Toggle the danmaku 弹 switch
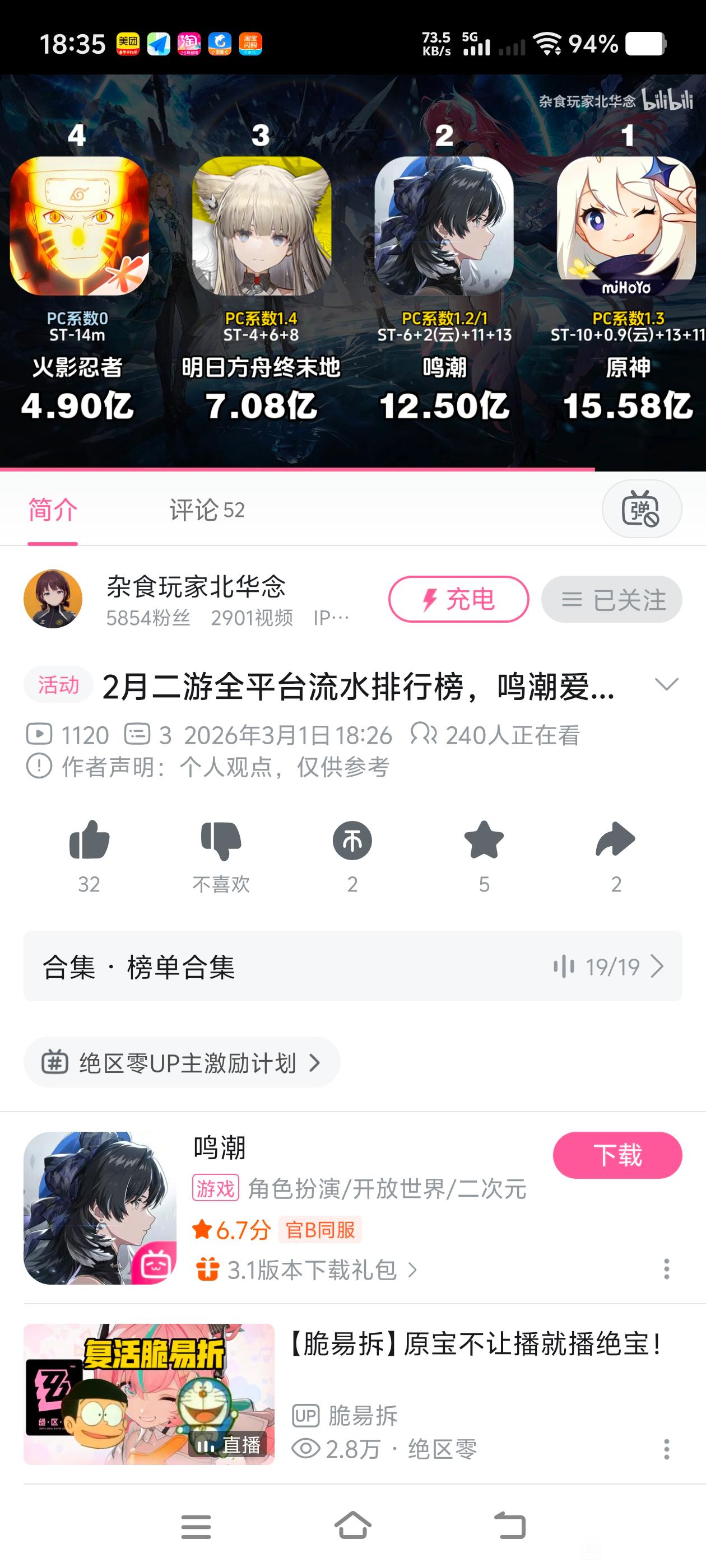Screen dimensions: 706x1568 [x=641, y=509]
